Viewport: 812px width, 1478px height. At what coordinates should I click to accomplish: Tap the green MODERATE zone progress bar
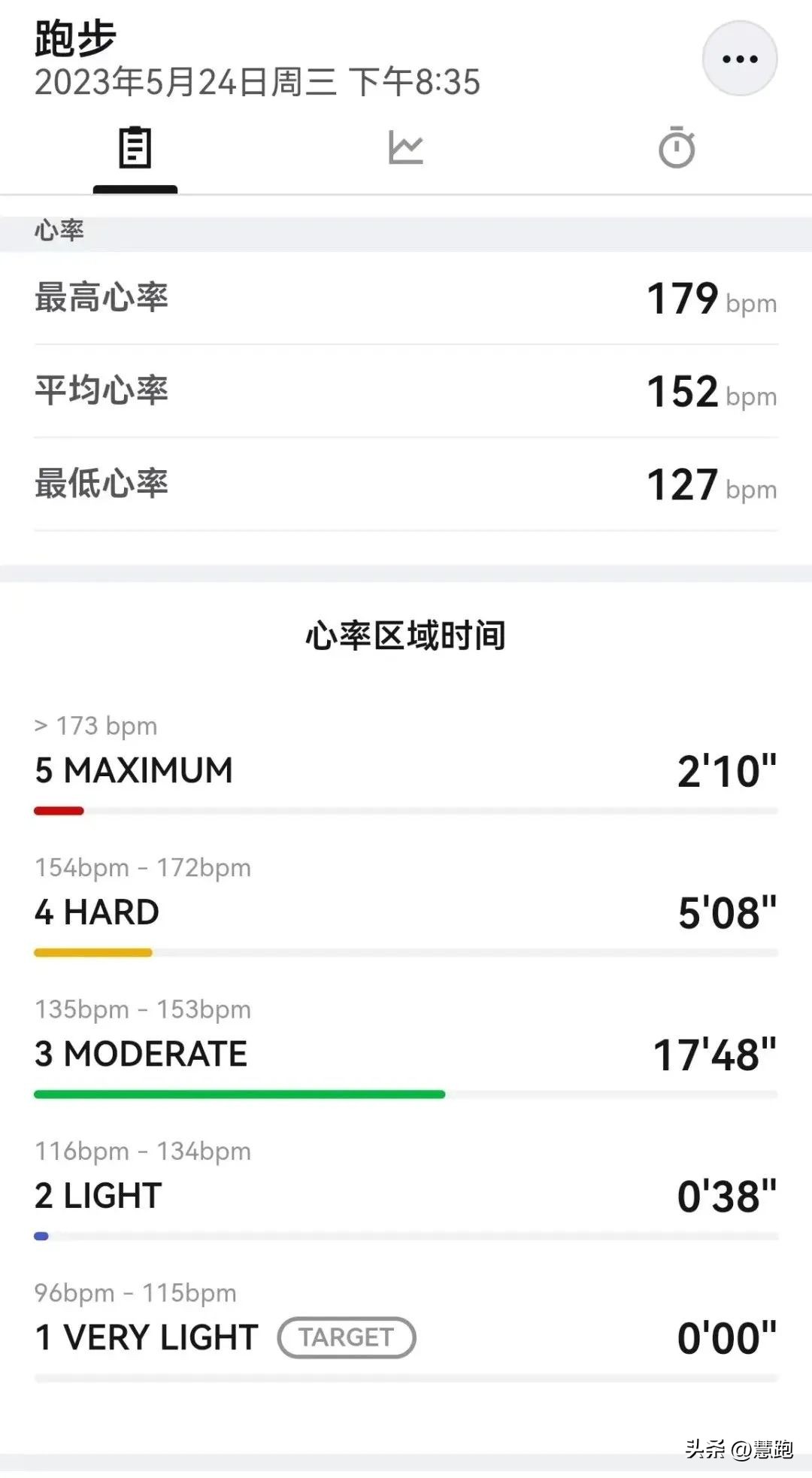pyautogui.click(x=239, y=1094)
